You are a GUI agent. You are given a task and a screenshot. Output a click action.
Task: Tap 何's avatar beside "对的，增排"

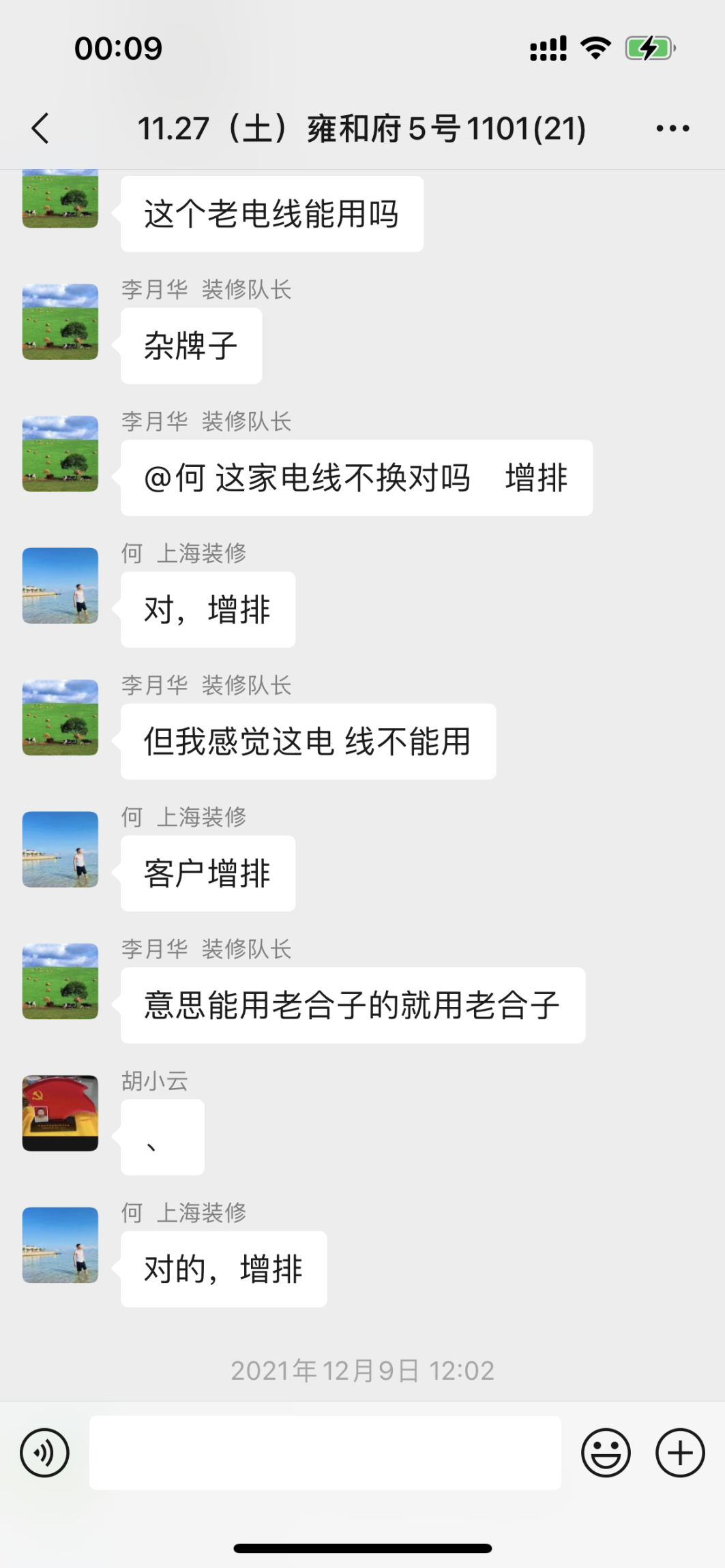(x=60, y=1245)
